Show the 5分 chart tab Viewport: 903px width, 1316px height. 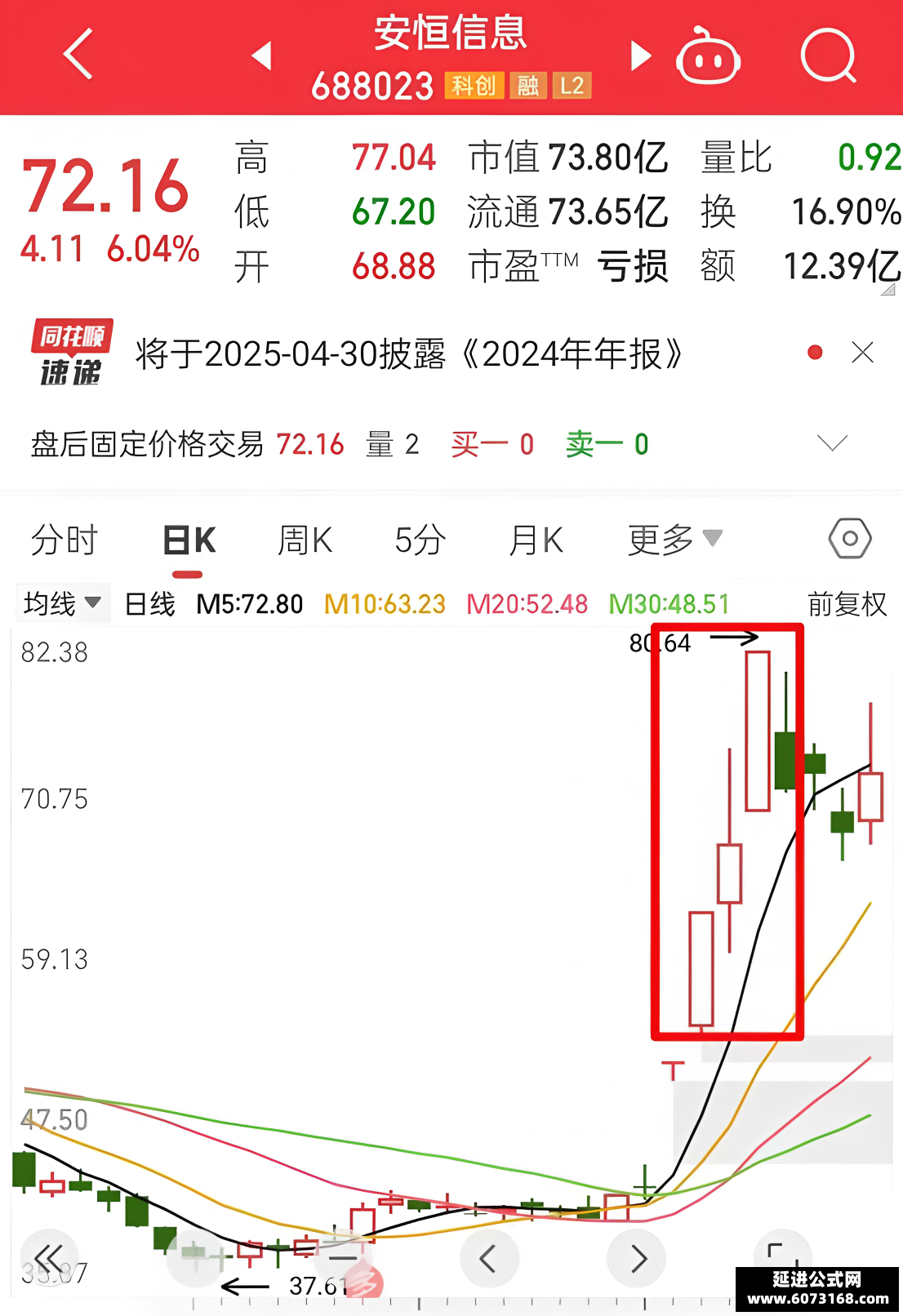420,540
